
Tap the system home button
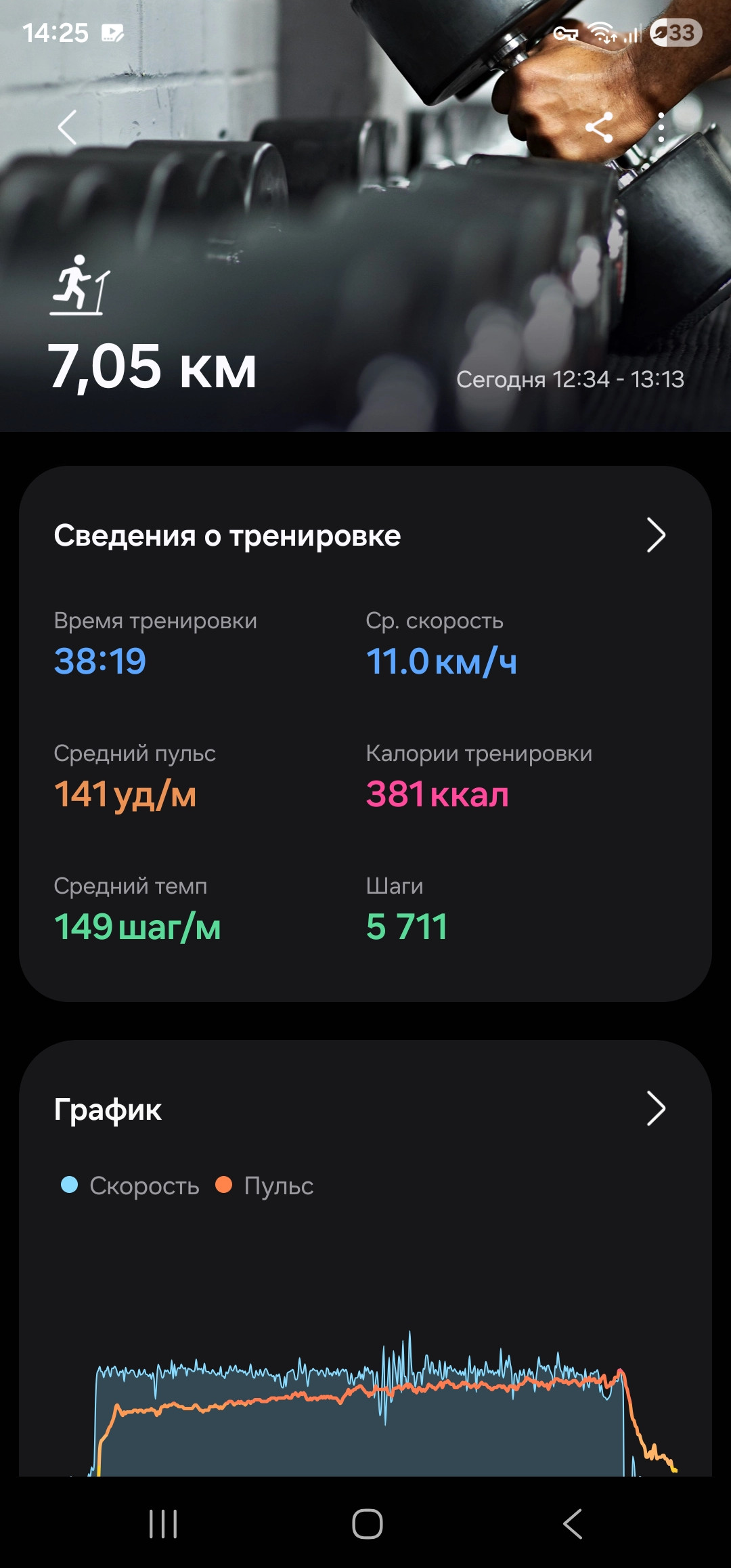367,1524
